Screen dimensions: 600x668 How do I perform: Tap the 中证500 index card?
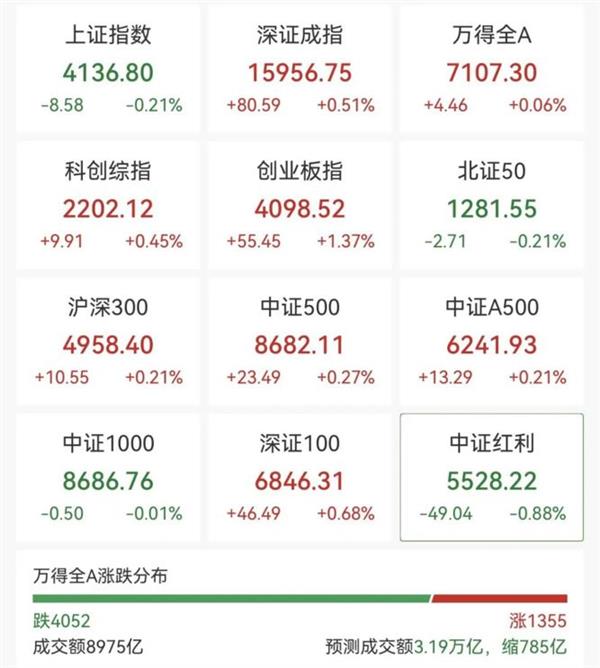point(300,341)
